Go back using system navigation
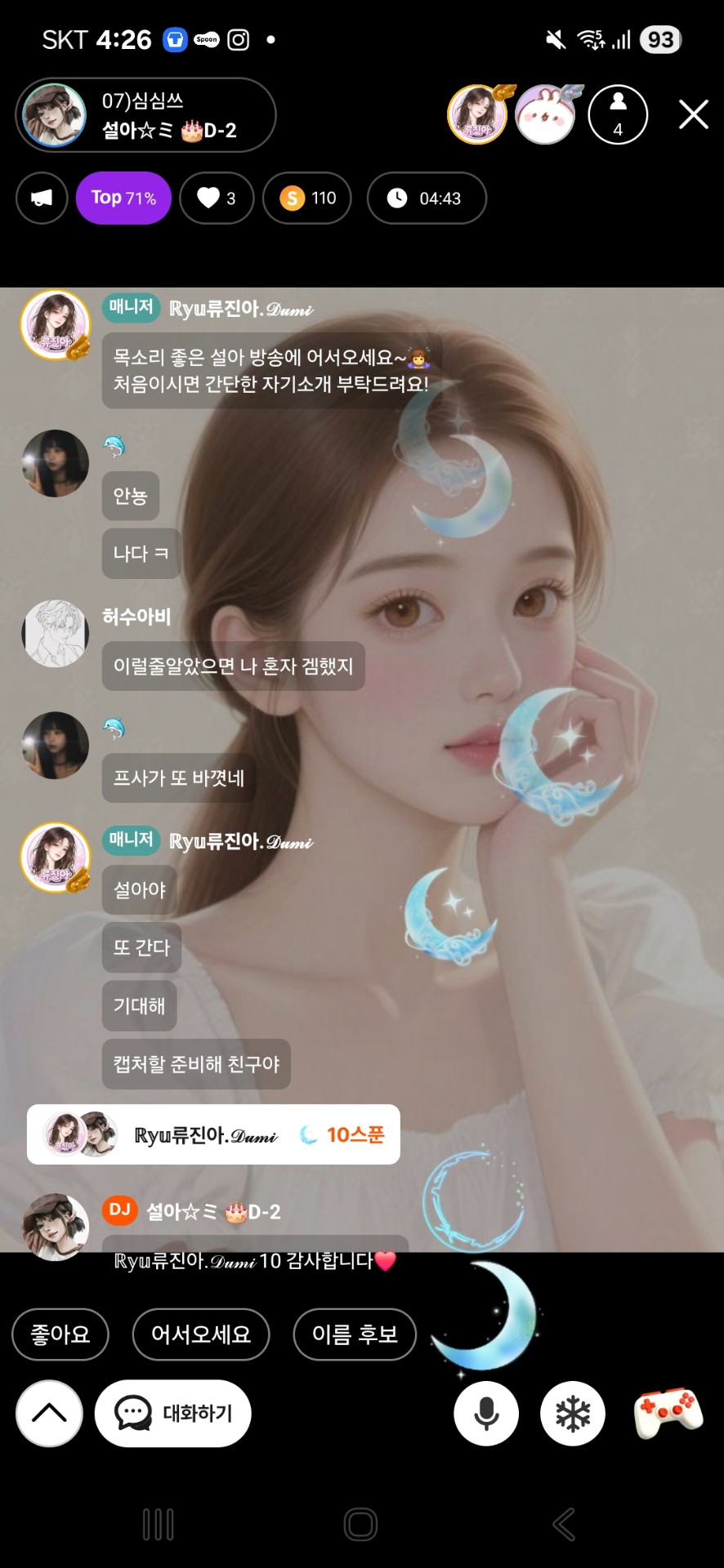 564,1524
